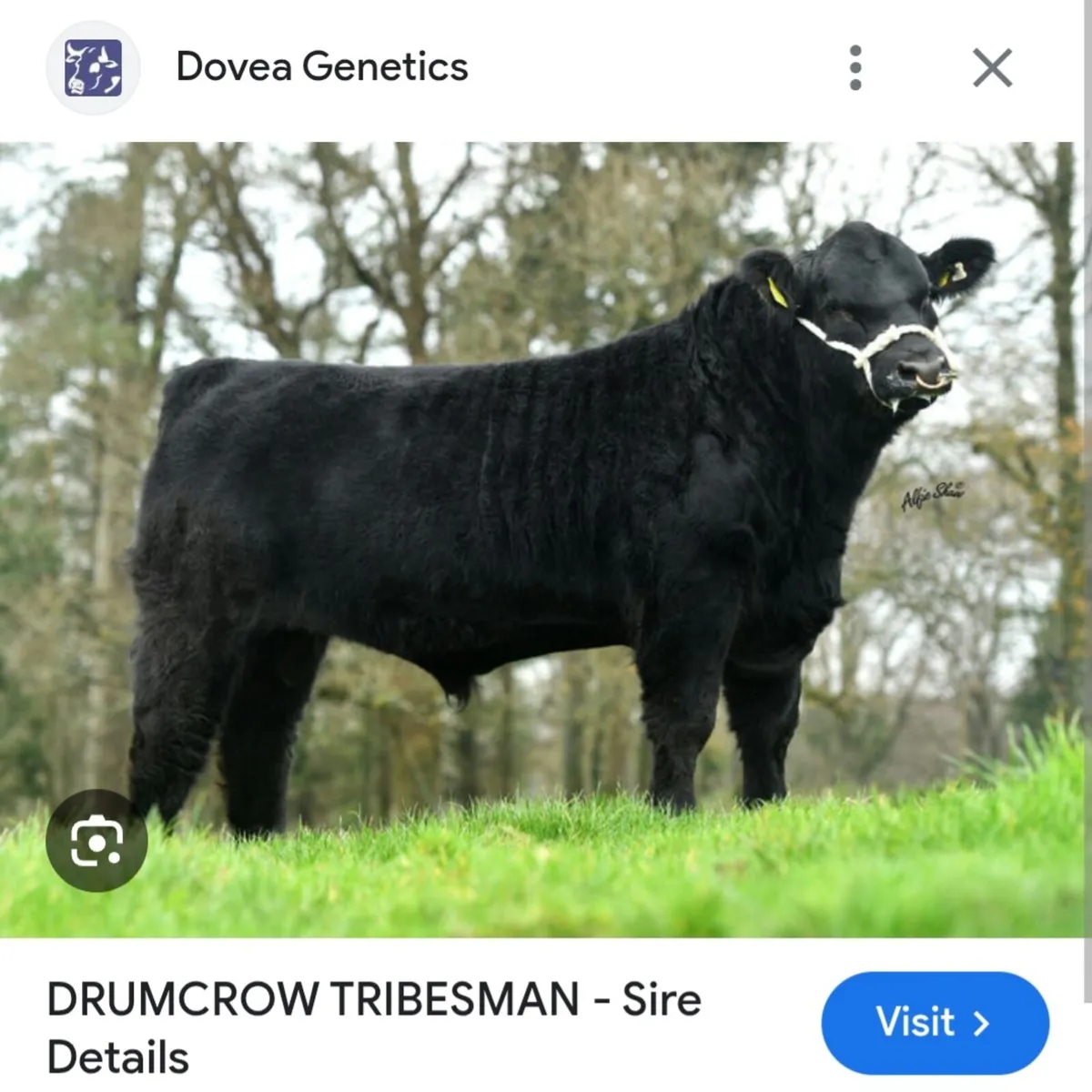The image size is (1092, 1092).
Task: Open the Drumcrow Tribesman bull image
Action: 546,510
